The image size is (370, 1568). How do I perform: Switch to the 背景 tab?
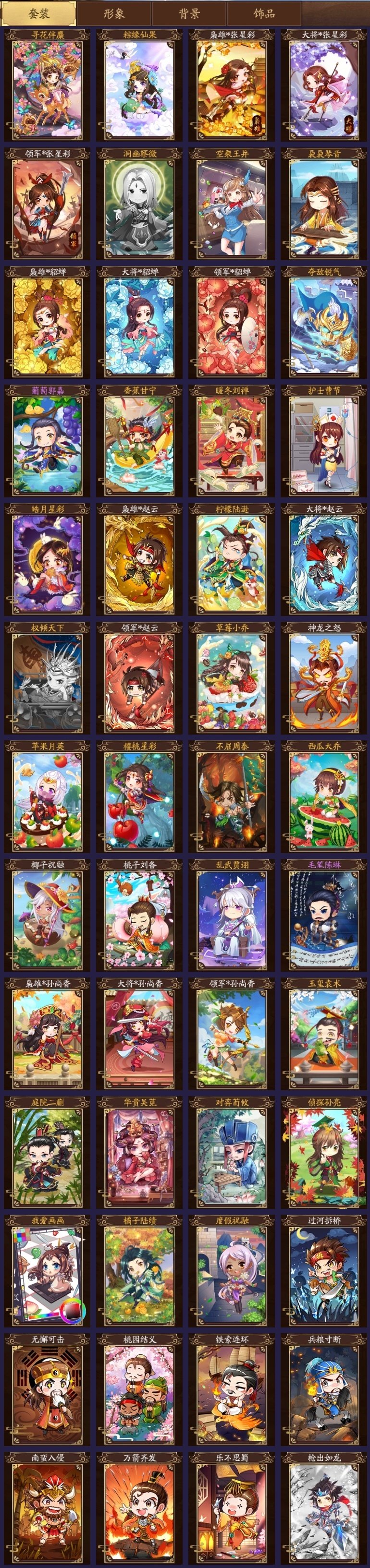coord(189,13)
